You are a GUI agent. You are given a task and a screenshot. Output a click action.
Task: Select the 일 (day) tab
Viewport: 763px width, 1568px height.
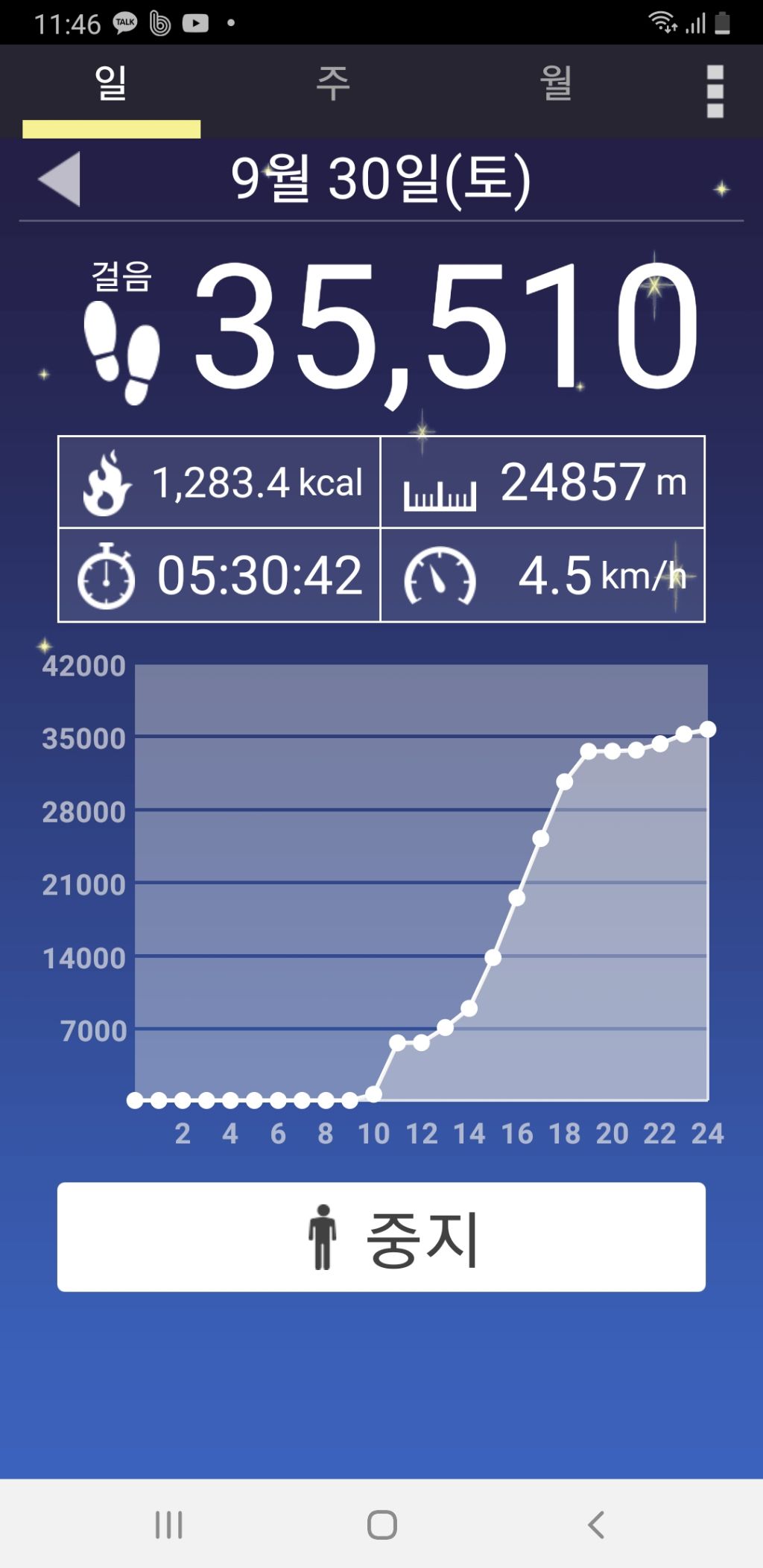pyautogui.click(x=111, y=83)
